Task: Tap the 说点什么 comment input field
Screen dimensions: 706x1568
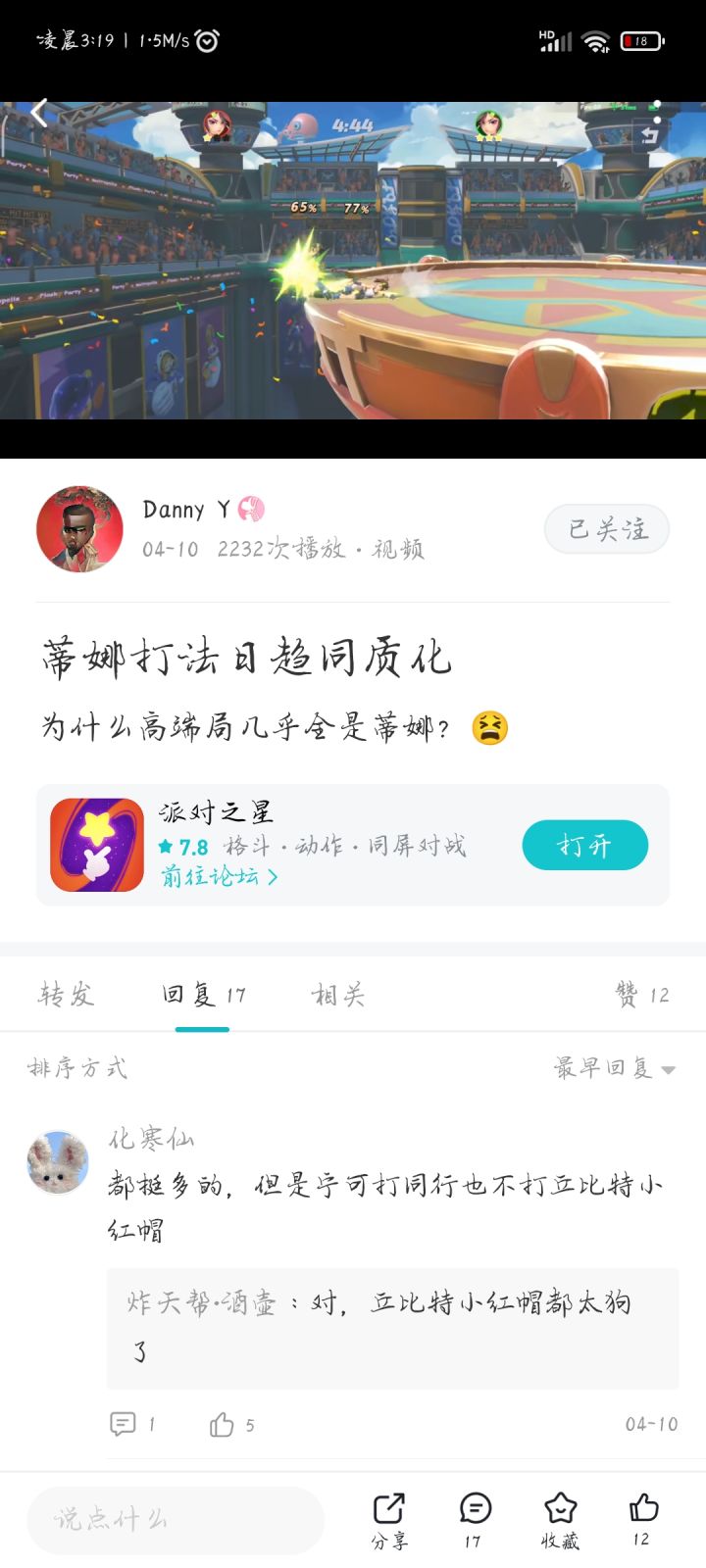Action: pos(175,1518)
